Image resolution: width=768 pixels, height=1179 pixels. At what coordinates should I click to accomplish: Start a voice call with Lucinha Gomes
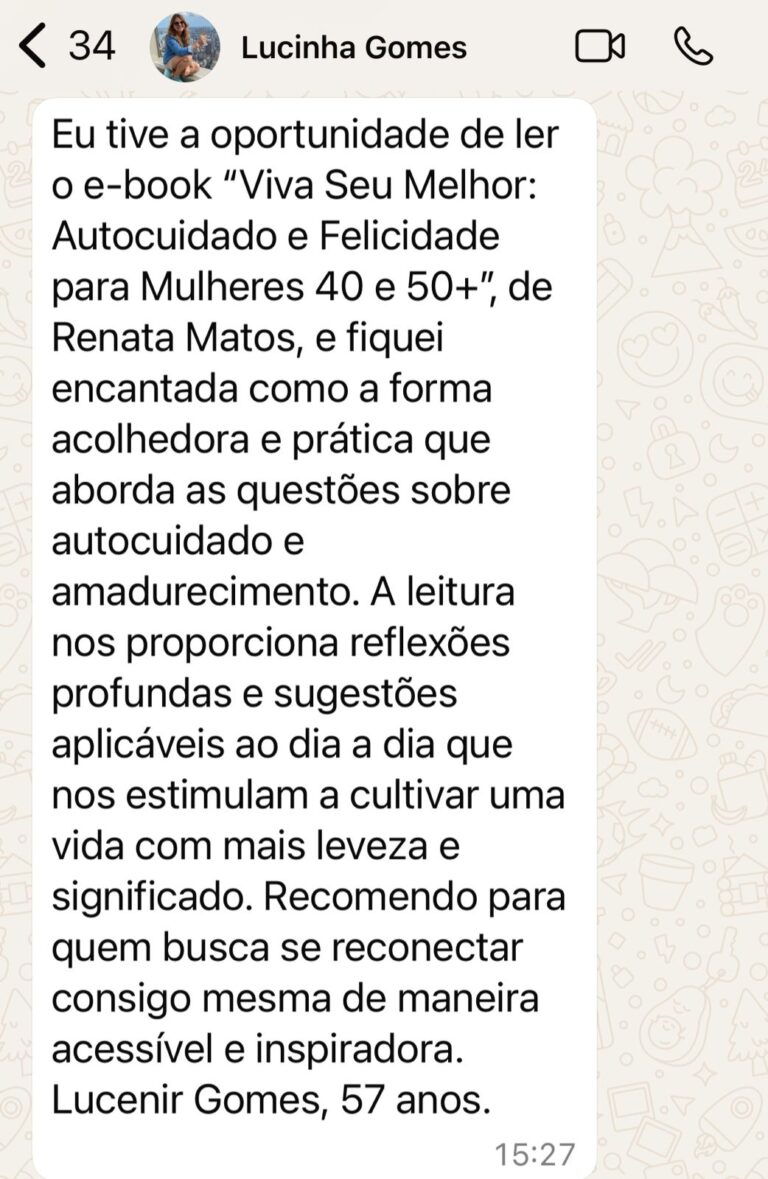[x=693, y=47]
